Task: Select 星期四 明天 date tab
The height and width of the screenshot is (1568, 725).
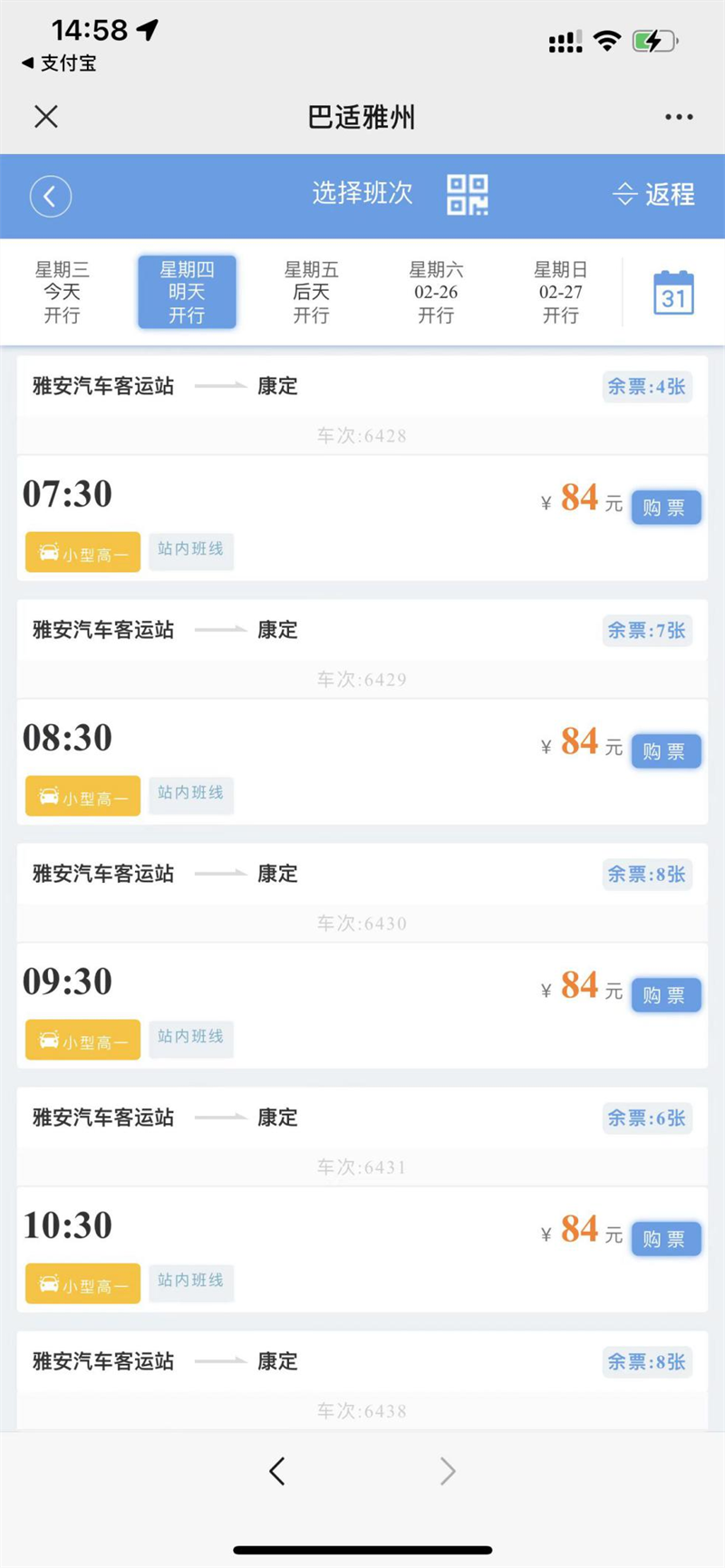Action: 187,292
